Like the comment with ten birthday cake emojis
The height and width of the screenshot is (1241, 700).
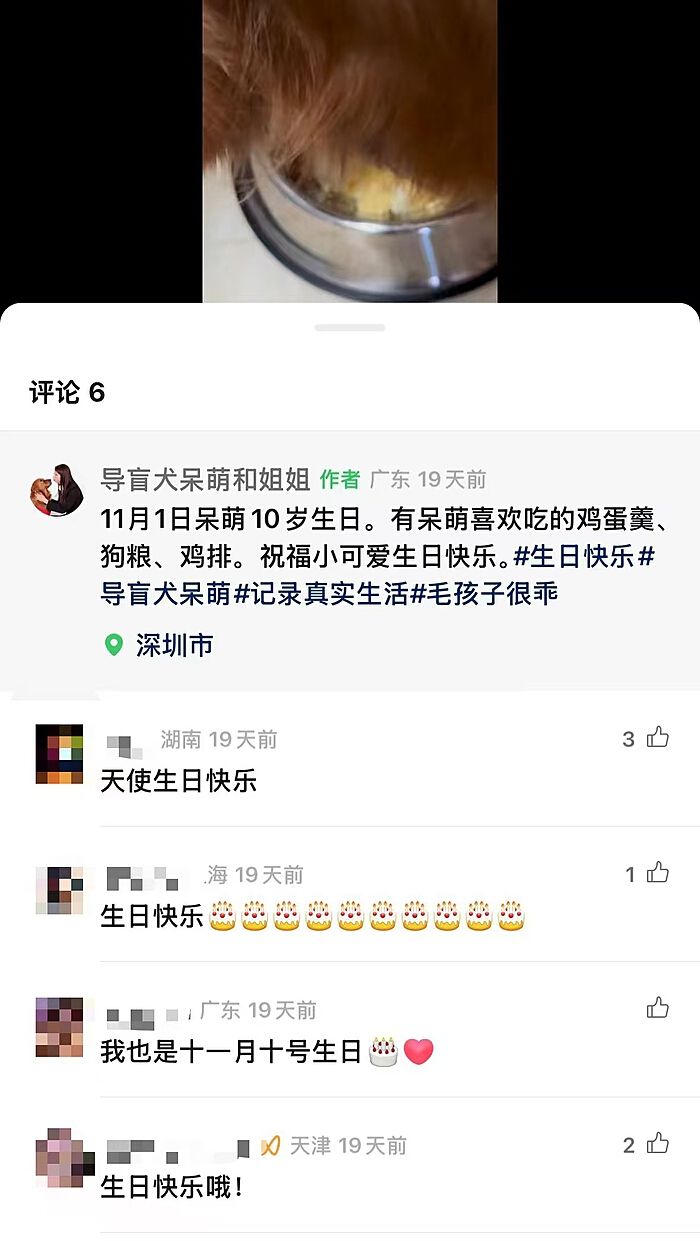point(657,873)
